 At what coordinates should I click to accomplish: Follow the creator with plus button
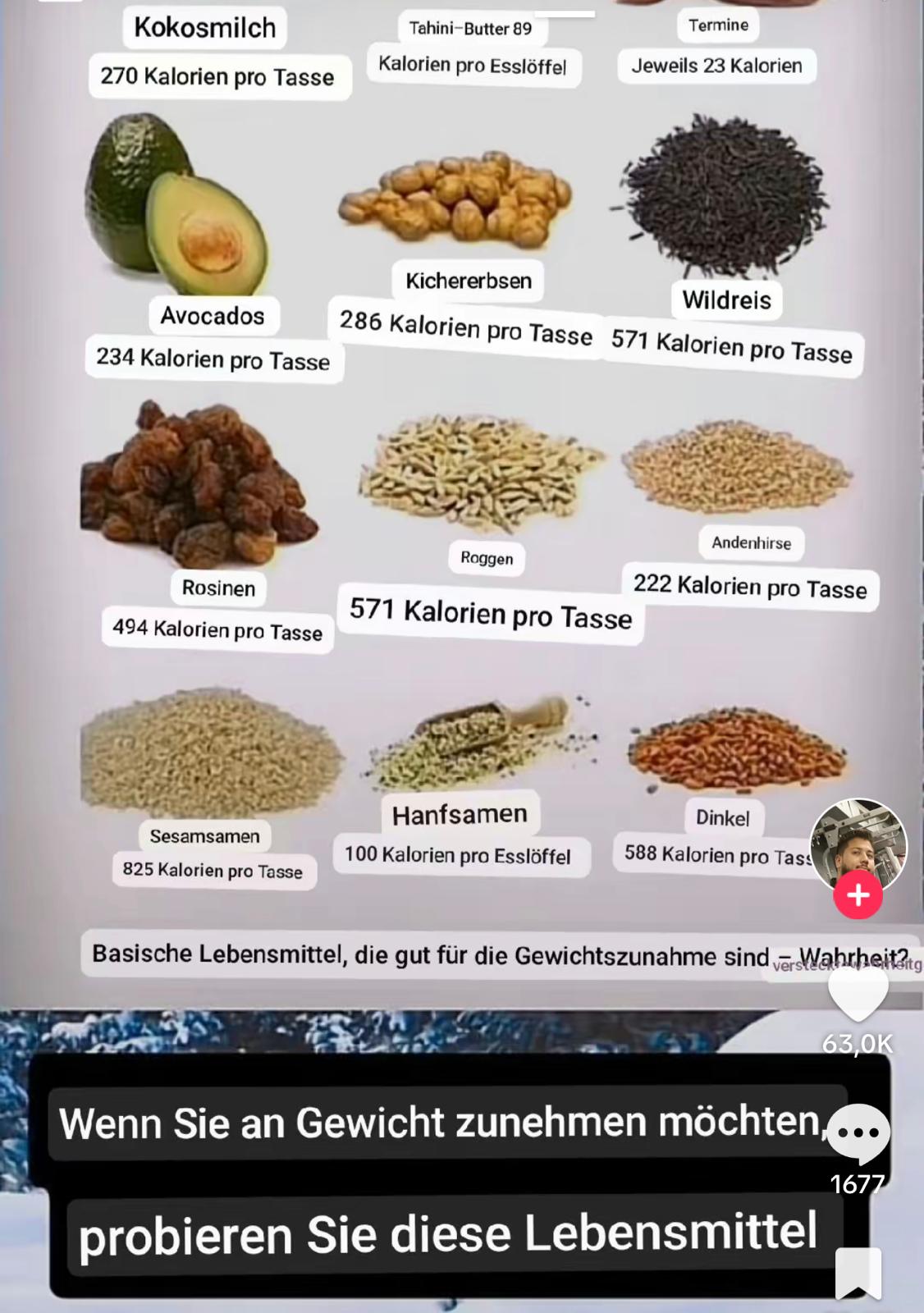point(858,894)
